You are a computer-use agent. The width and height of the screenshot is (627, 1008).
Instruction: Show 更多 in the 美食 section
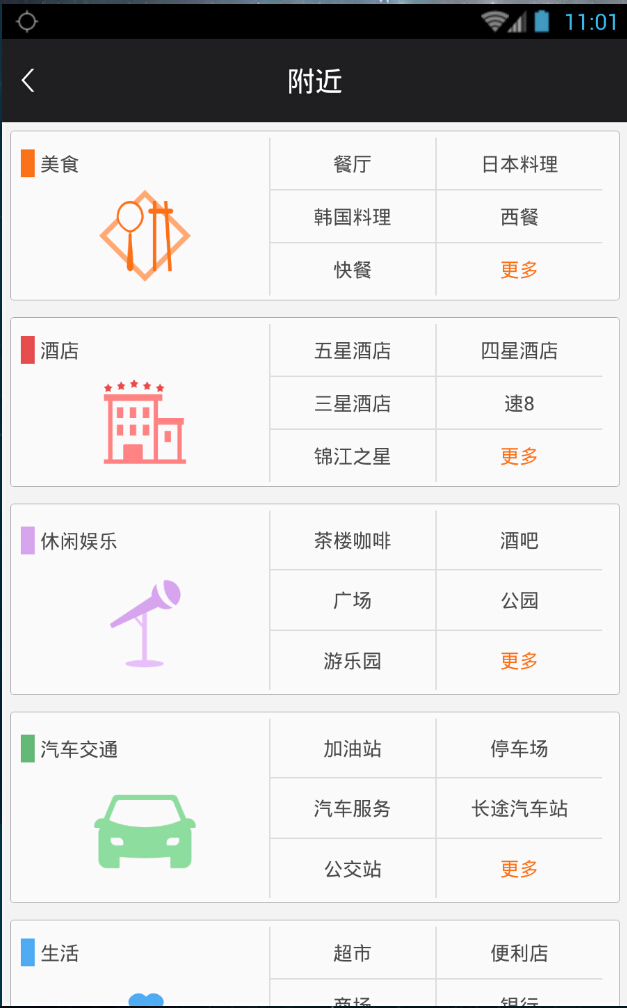pos(519,270)
